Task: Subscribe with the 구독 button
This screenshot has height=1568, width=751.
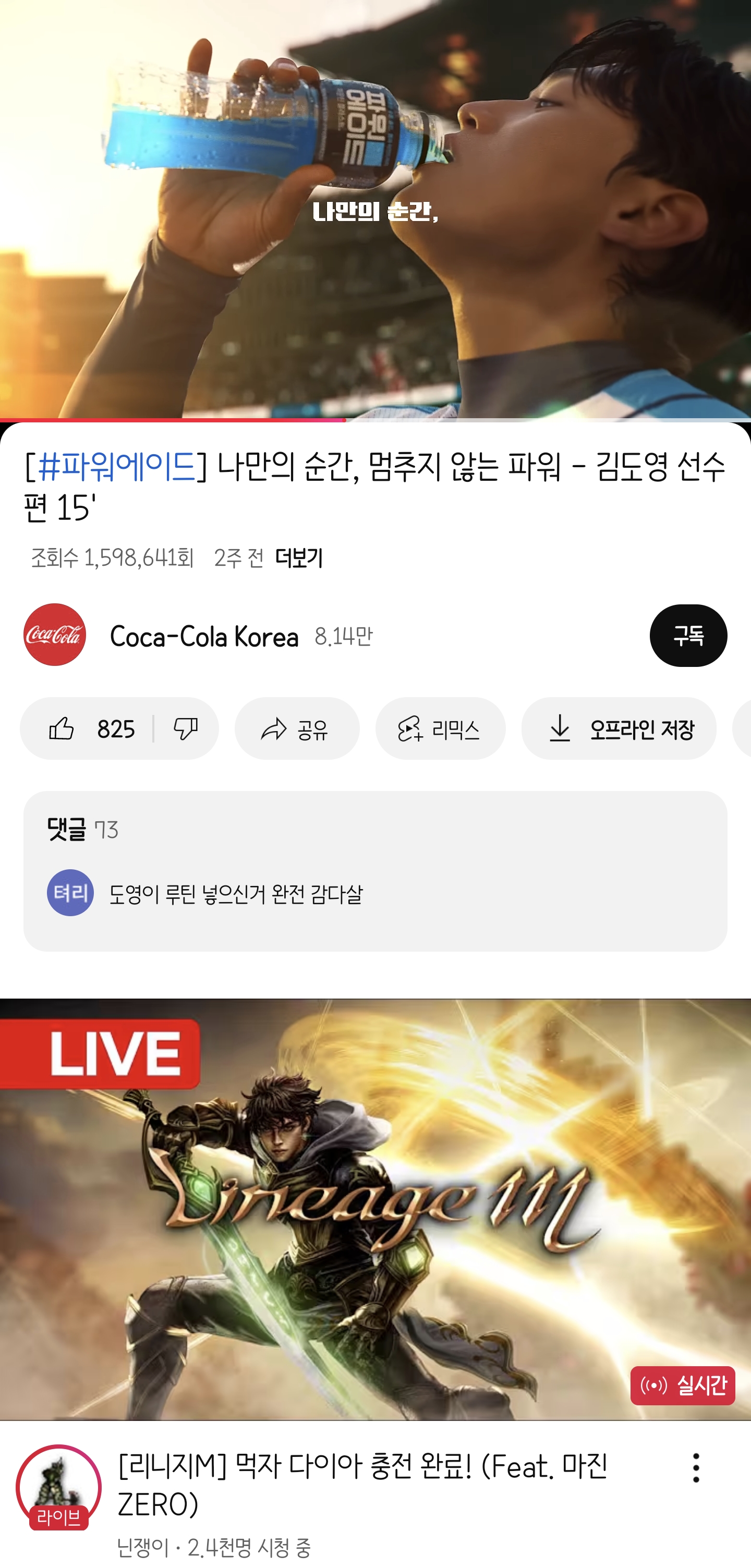Action: click(688, 636)
